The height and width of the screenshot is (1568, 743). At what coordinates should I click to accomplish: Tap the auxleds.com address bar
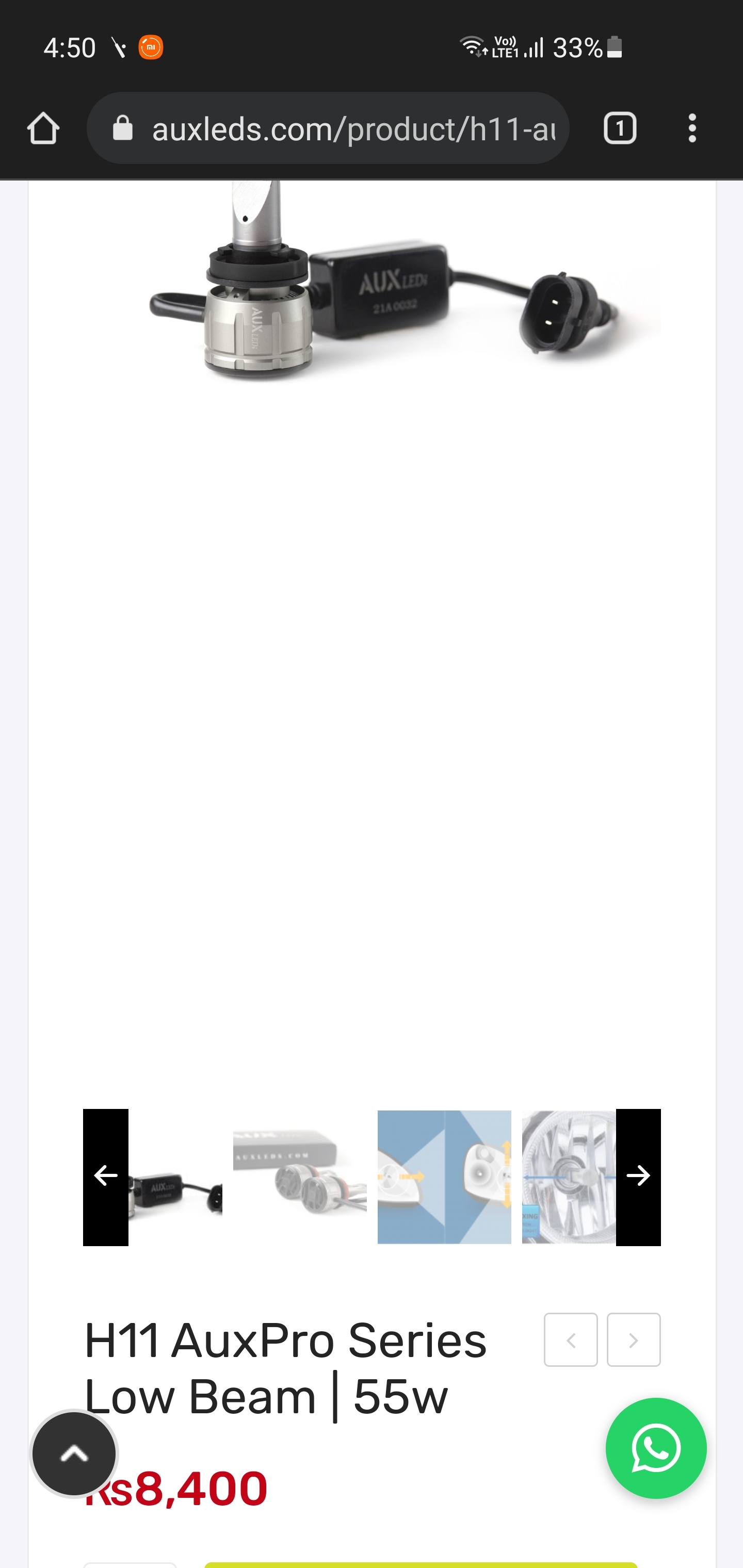[x=328, y=128]
